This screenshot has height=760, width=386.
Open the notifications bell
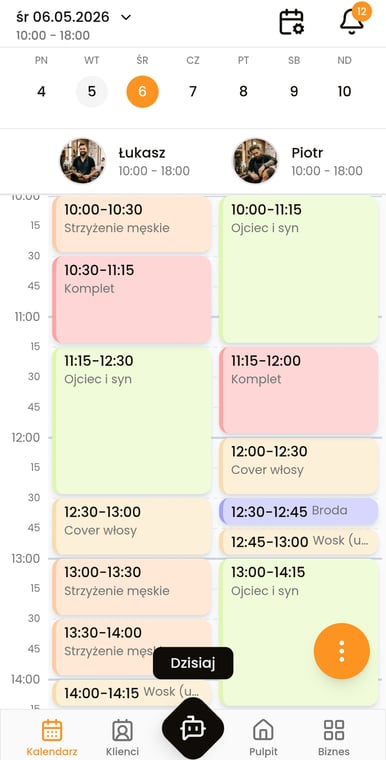pyautogui.click(x=354, y=20)
